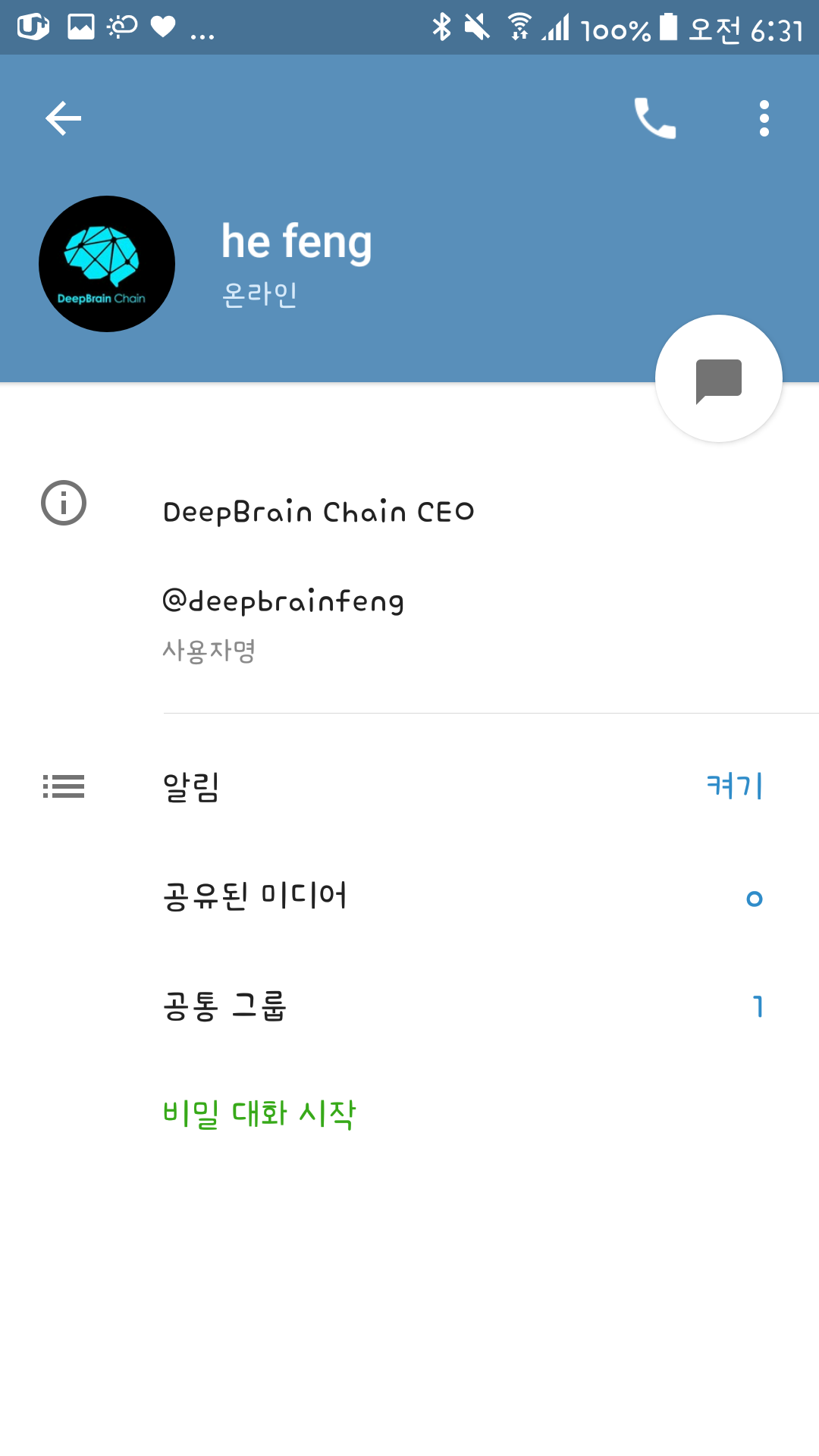This screenshot has height=1456, width=819.
Task: Tap the back arrow to leave profile
Action: coord(64,118)
